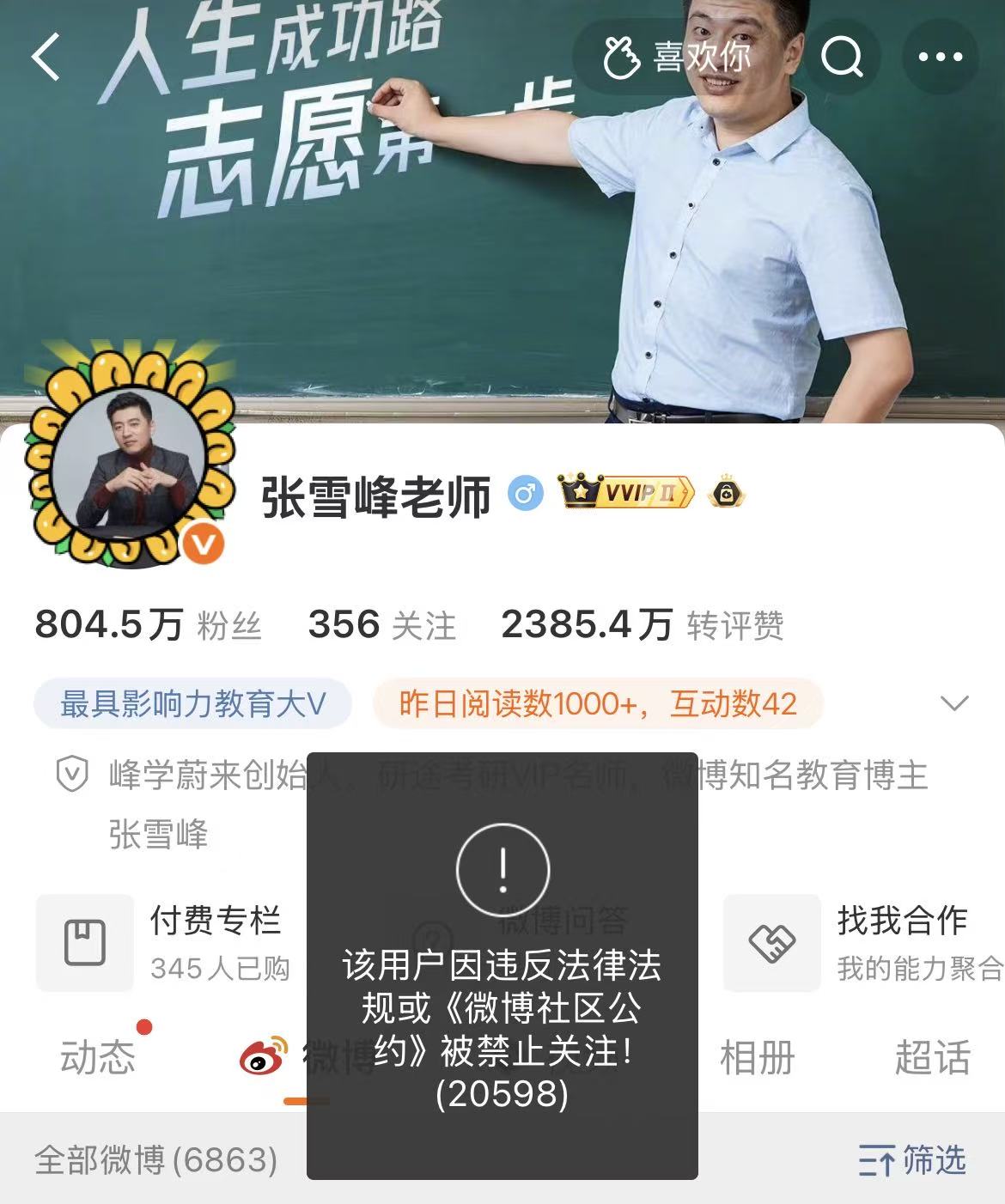Open the 804.5万 粉丝 followers list
This screenshot has height=1204, width=1005.
[x=148, y=625]
